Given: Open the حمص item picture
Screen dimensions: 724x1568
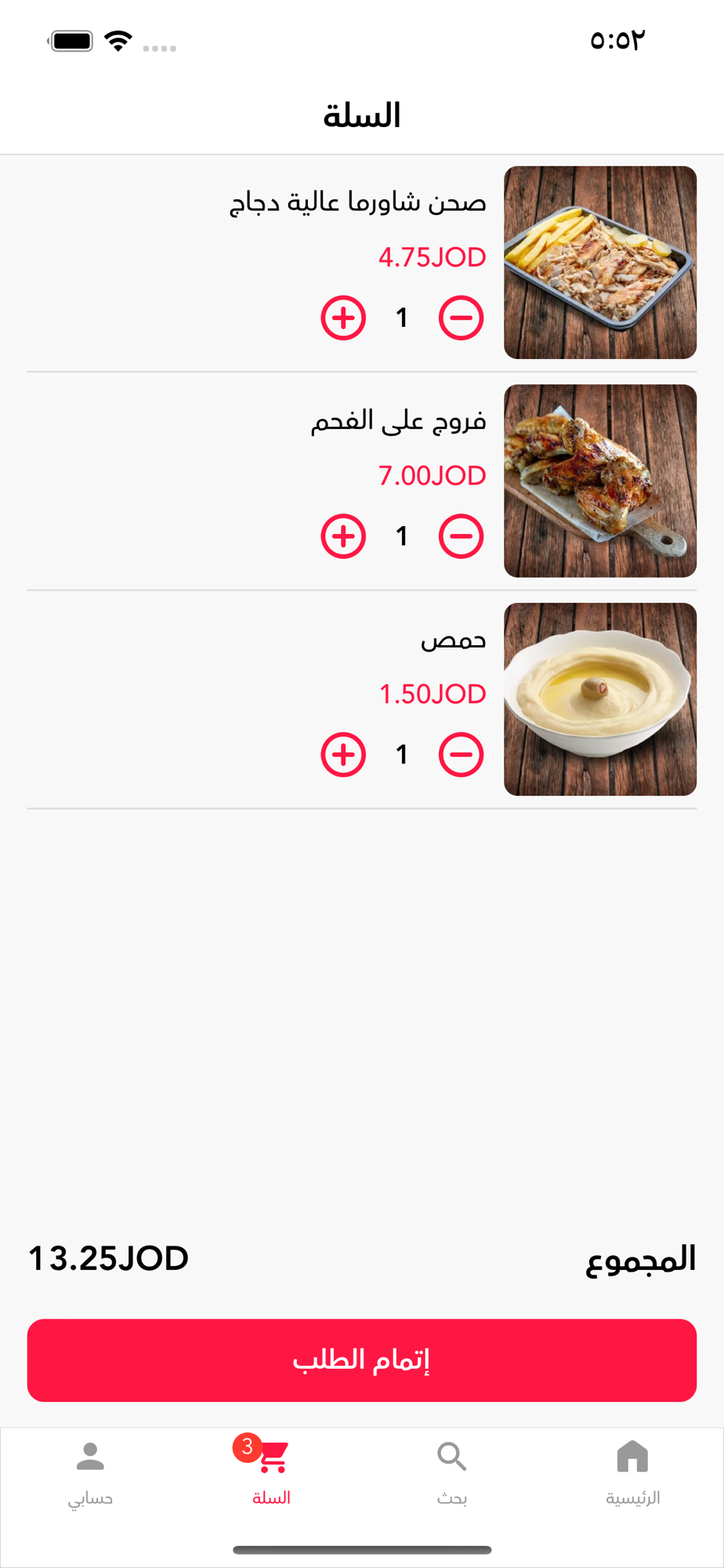Looking at the screenshot, I should [600, 699].
